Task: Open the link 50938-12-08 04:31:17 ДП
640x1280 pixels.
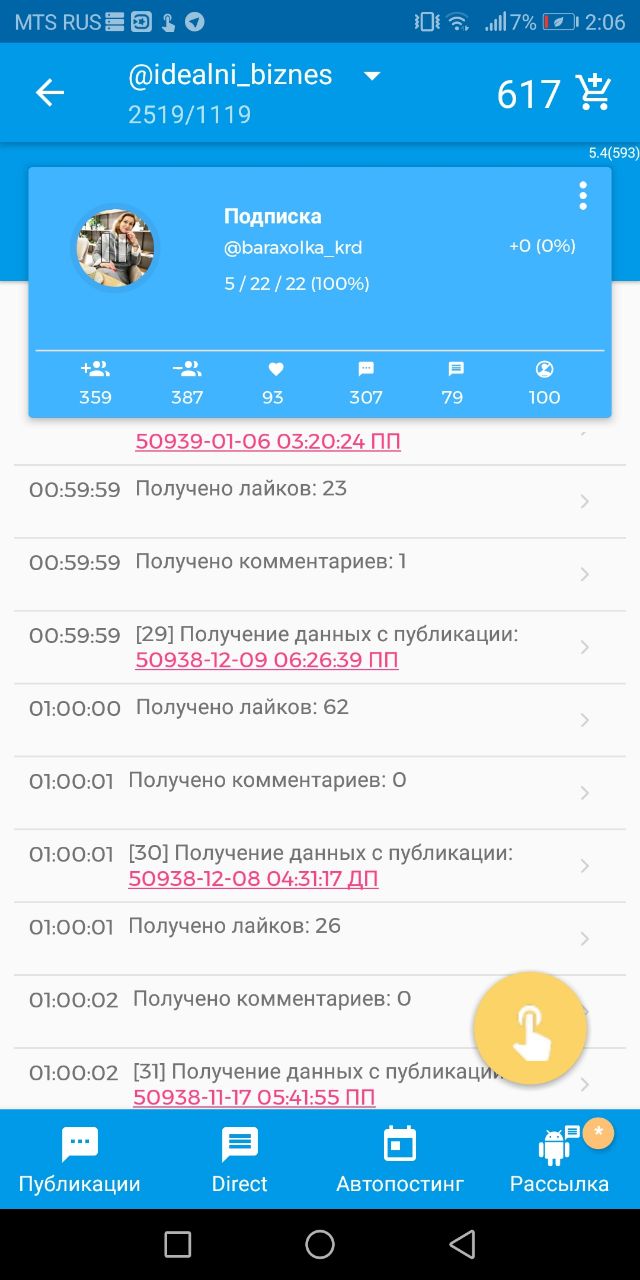Action: 254,879
